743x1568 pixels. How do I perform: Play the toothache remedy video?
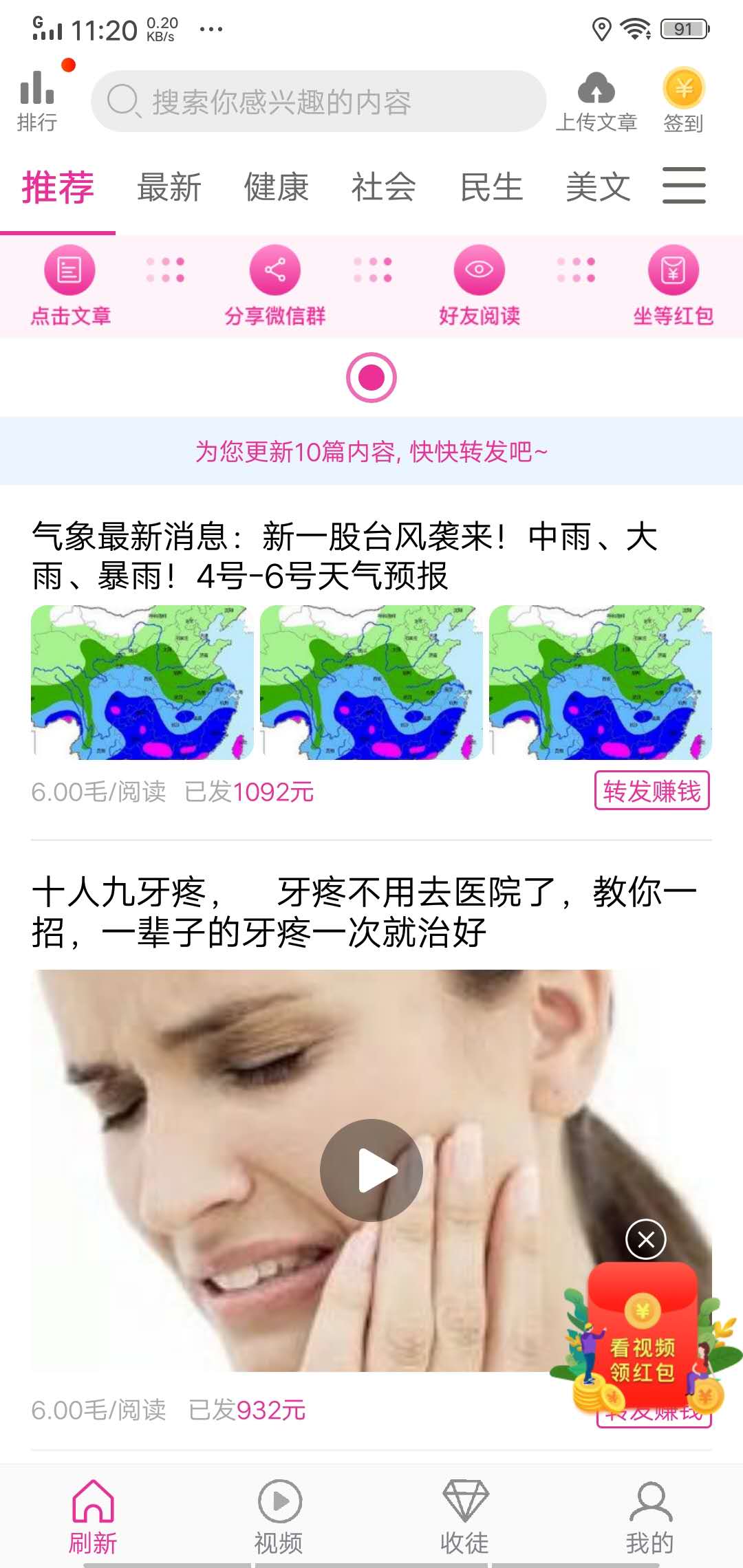coord(371,1170)
